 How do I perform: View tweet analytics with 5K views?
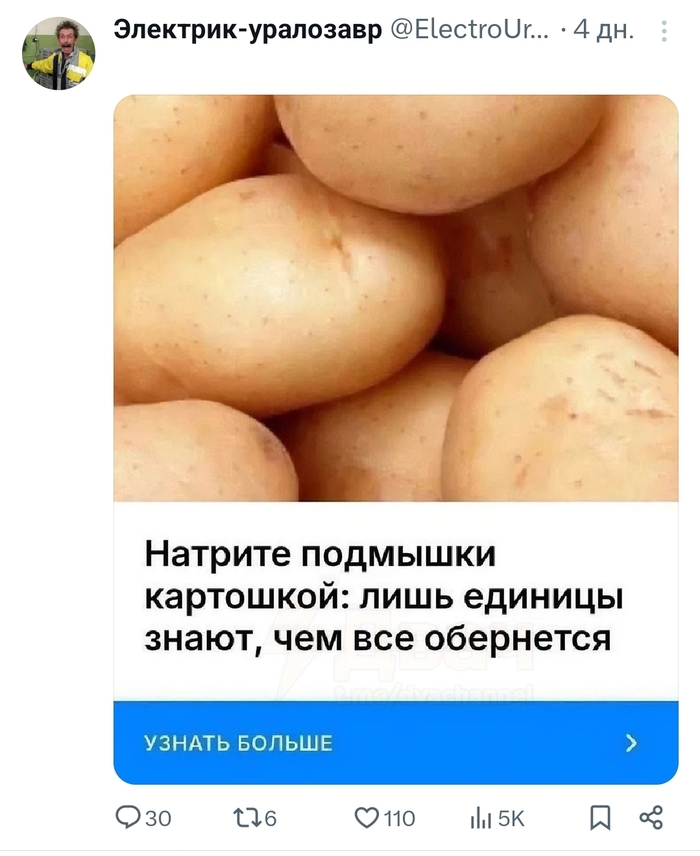pyautogui.click(x=480, y=819)
